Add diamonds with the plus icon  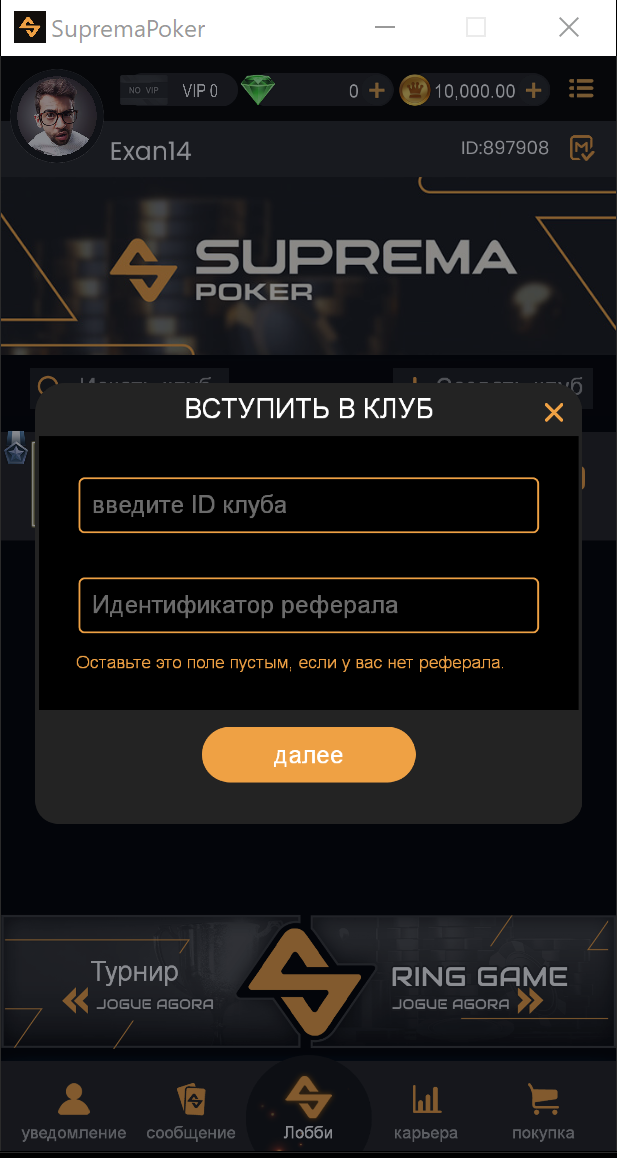point(377,91)
